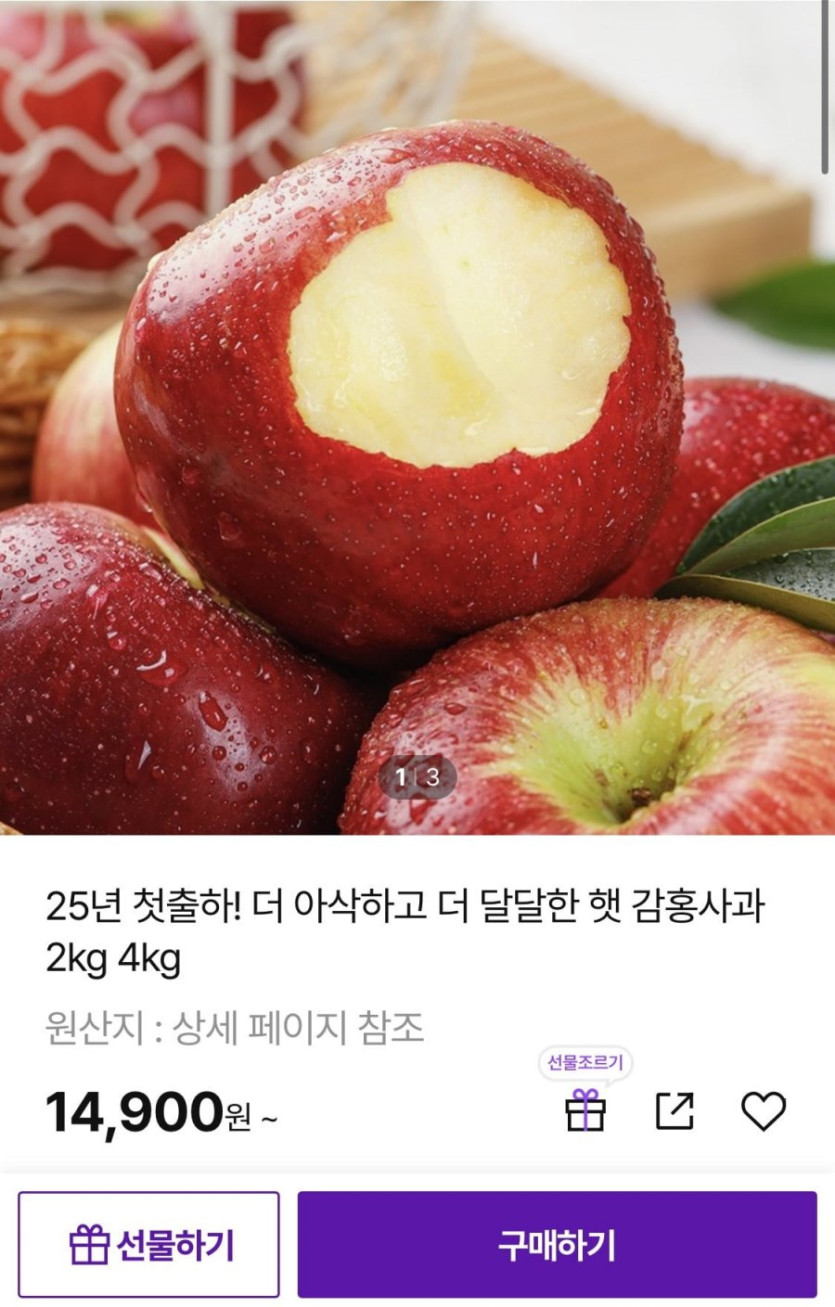This screenshot has height=1307, width=835.
Task: Tap the 선물하기 gift button
Action: click(x=148, y=1244)
